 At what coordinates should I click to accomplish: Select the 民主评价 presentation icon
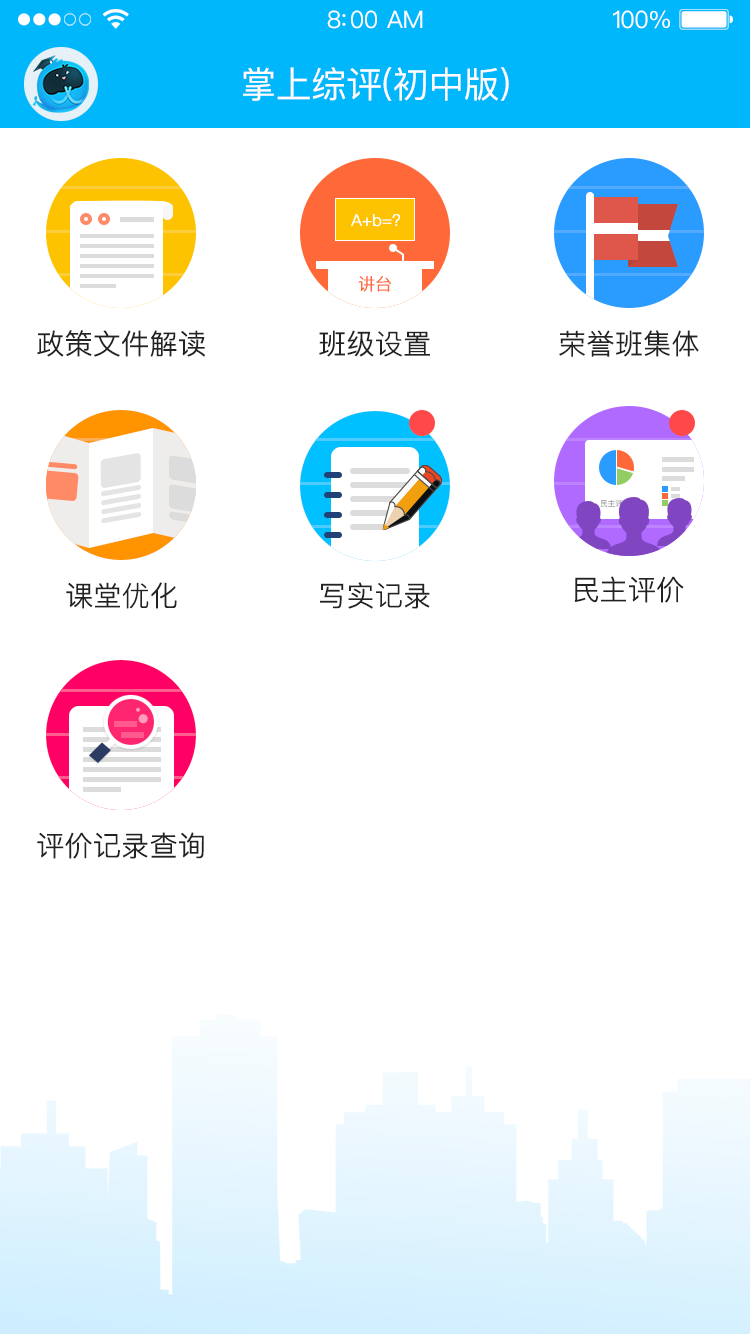pyautogui.click(x=628, y=483)
